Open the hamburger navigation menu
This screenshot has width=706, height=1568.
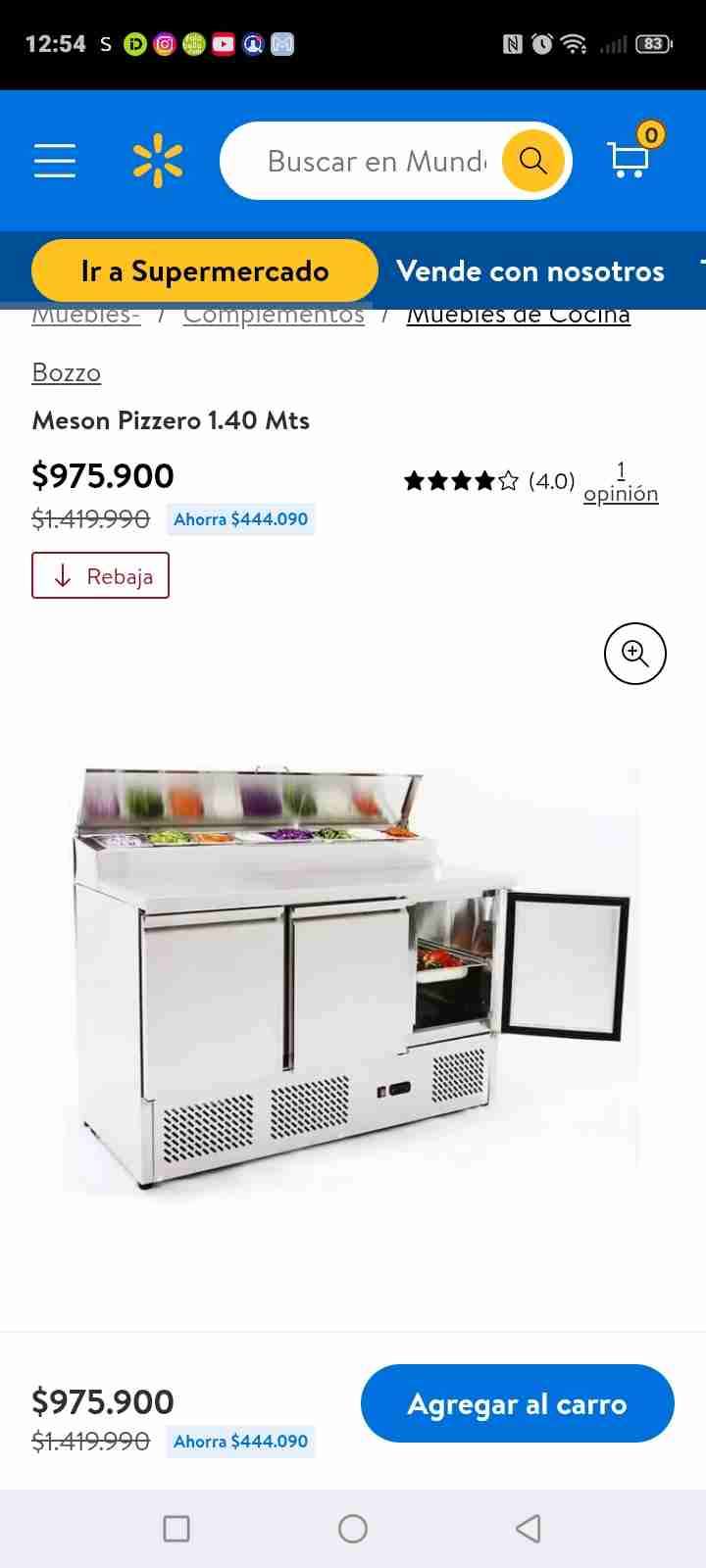point(54,161)
